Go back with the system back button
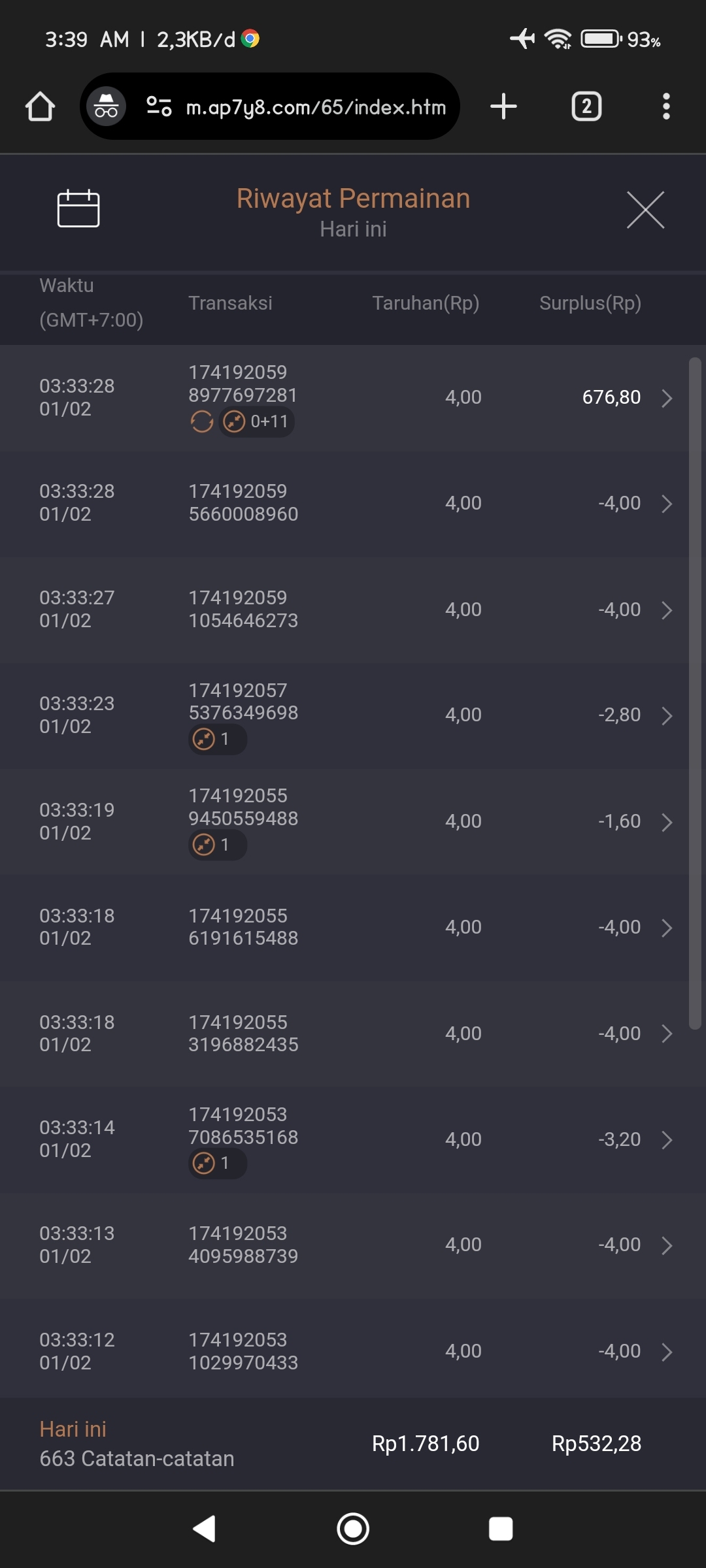The height and width of the screenshot is (1568, 706). tap(205, 1529)
